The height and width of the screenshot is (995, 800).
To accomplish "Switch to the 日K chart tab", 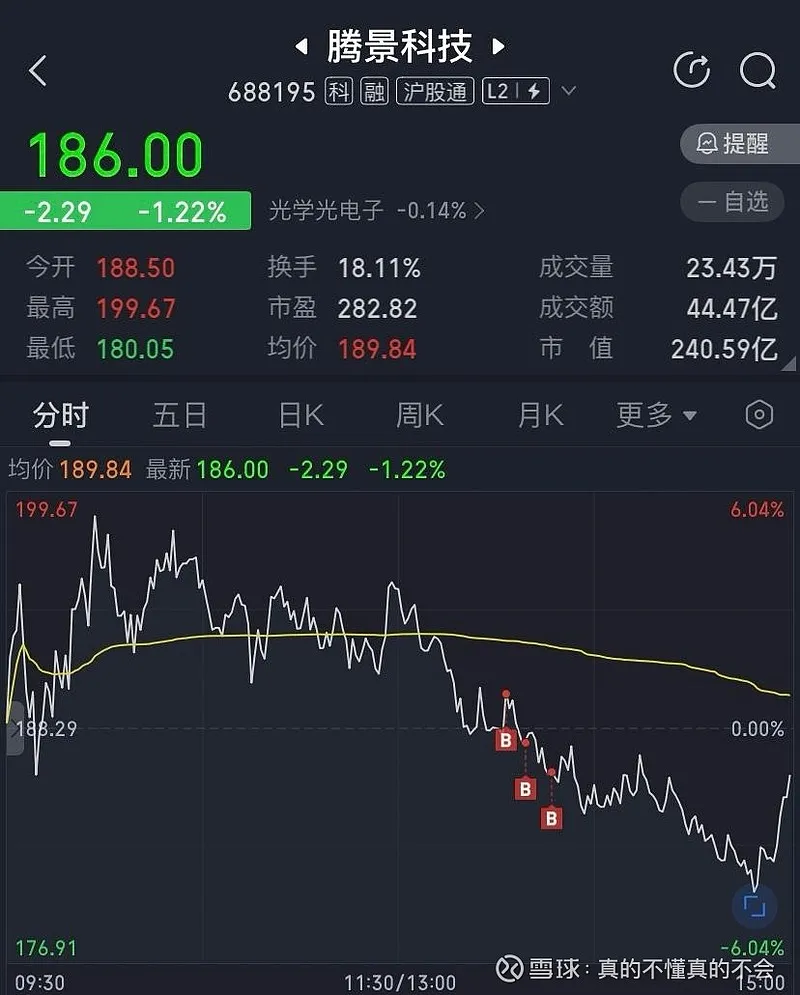I will point(300,415).
